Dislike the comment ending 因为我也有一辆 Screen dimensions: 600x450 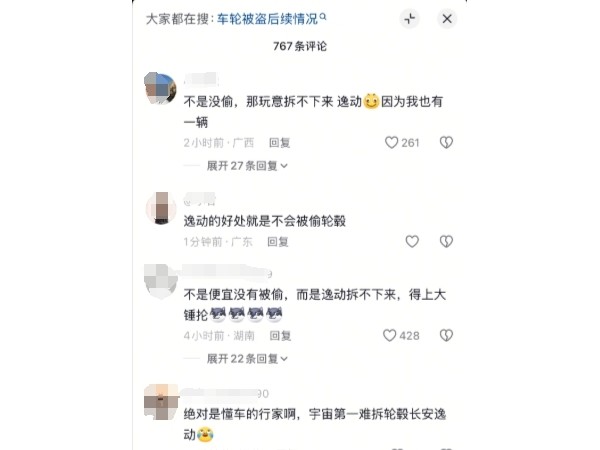click(446, 142)
